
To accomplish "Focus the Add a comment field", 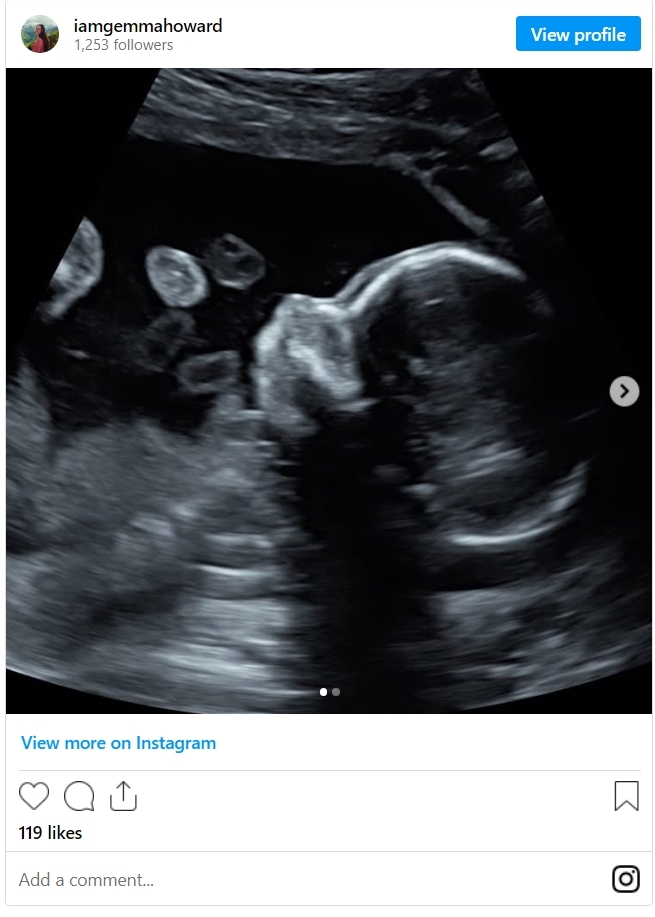I will (300, 880).
